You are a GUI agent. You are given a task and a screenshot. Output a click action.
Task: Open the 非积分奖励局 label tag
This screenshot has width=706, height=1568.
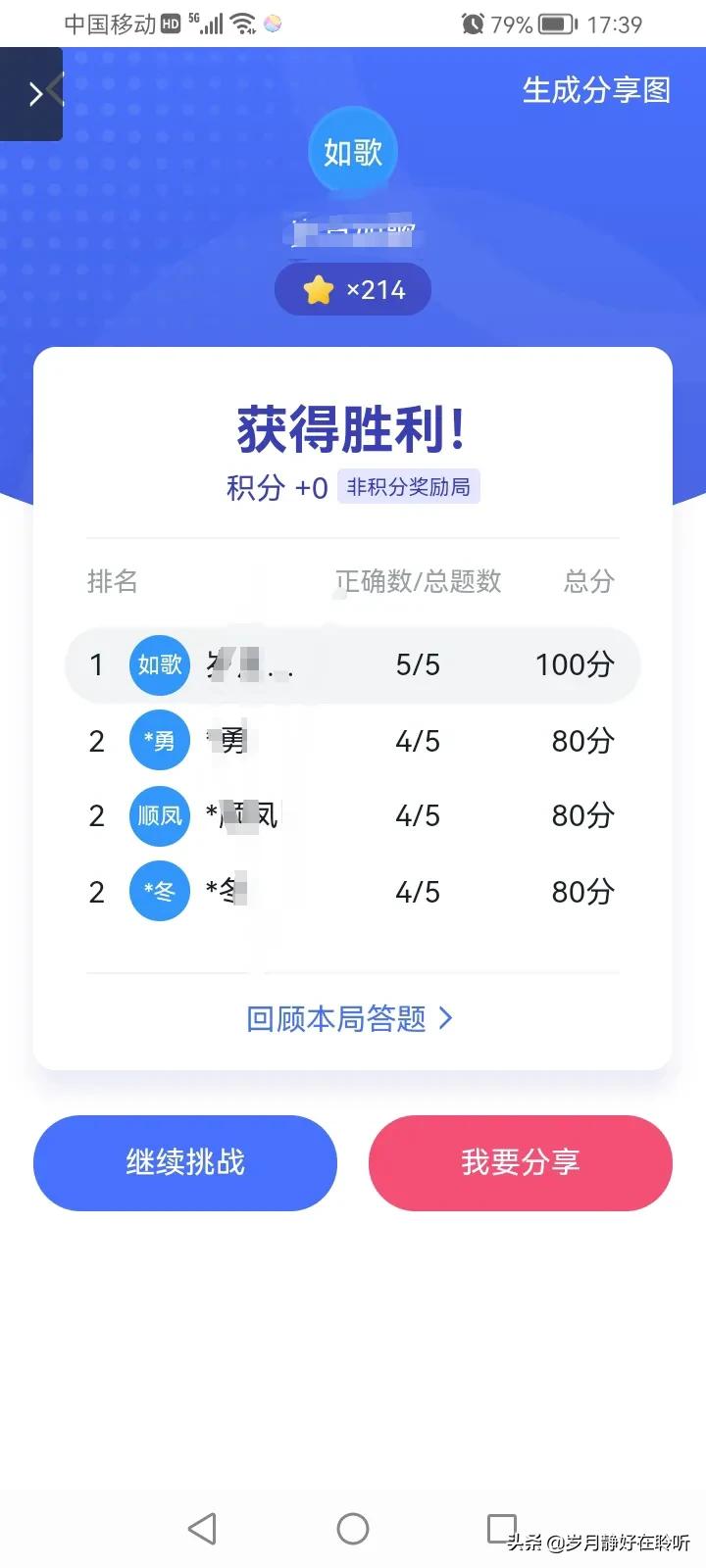pos(408,486)
